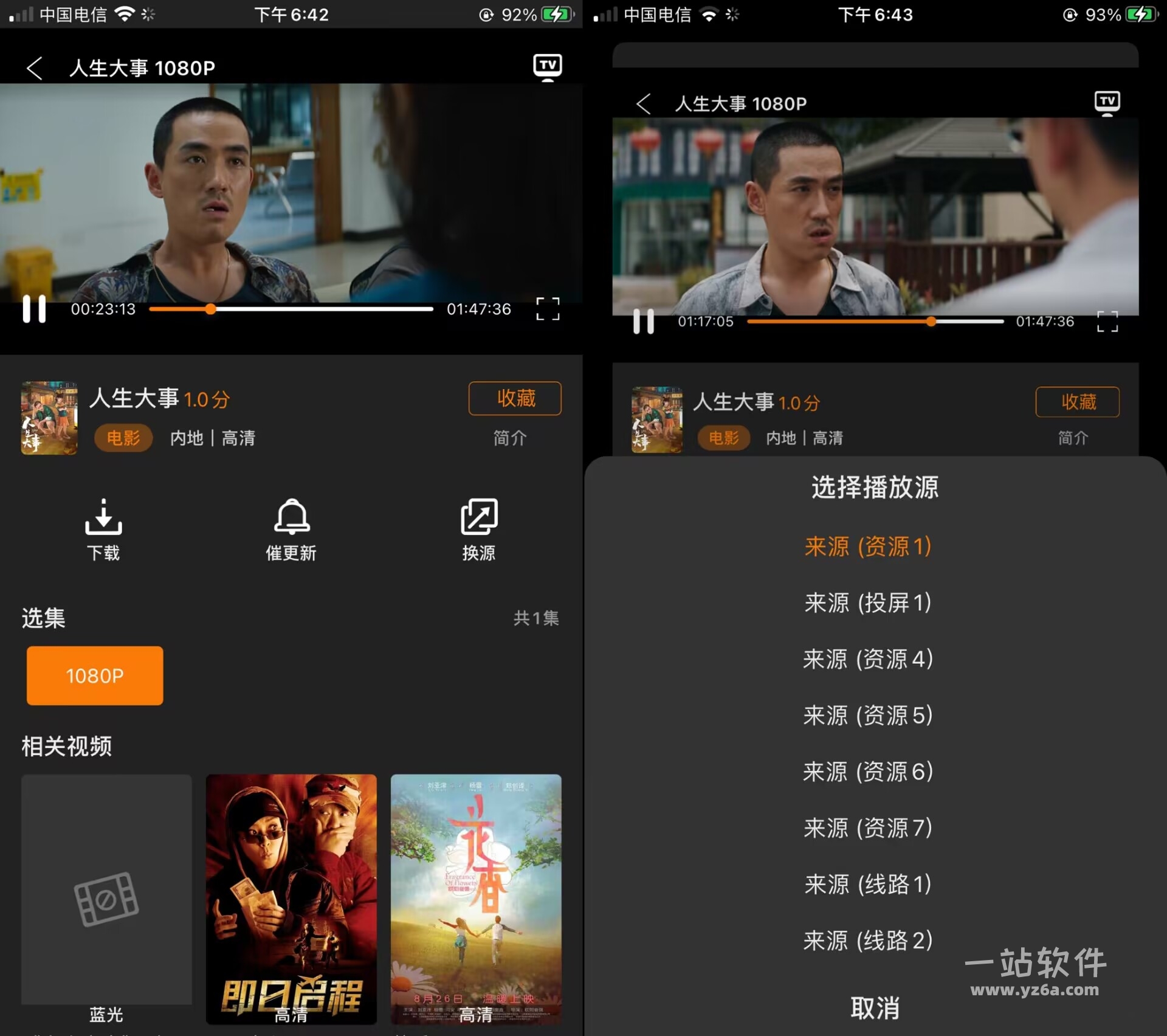Pause the video playing at 01:17:05
This screenshot has height=1036, width=1167.
coord(643,322)
